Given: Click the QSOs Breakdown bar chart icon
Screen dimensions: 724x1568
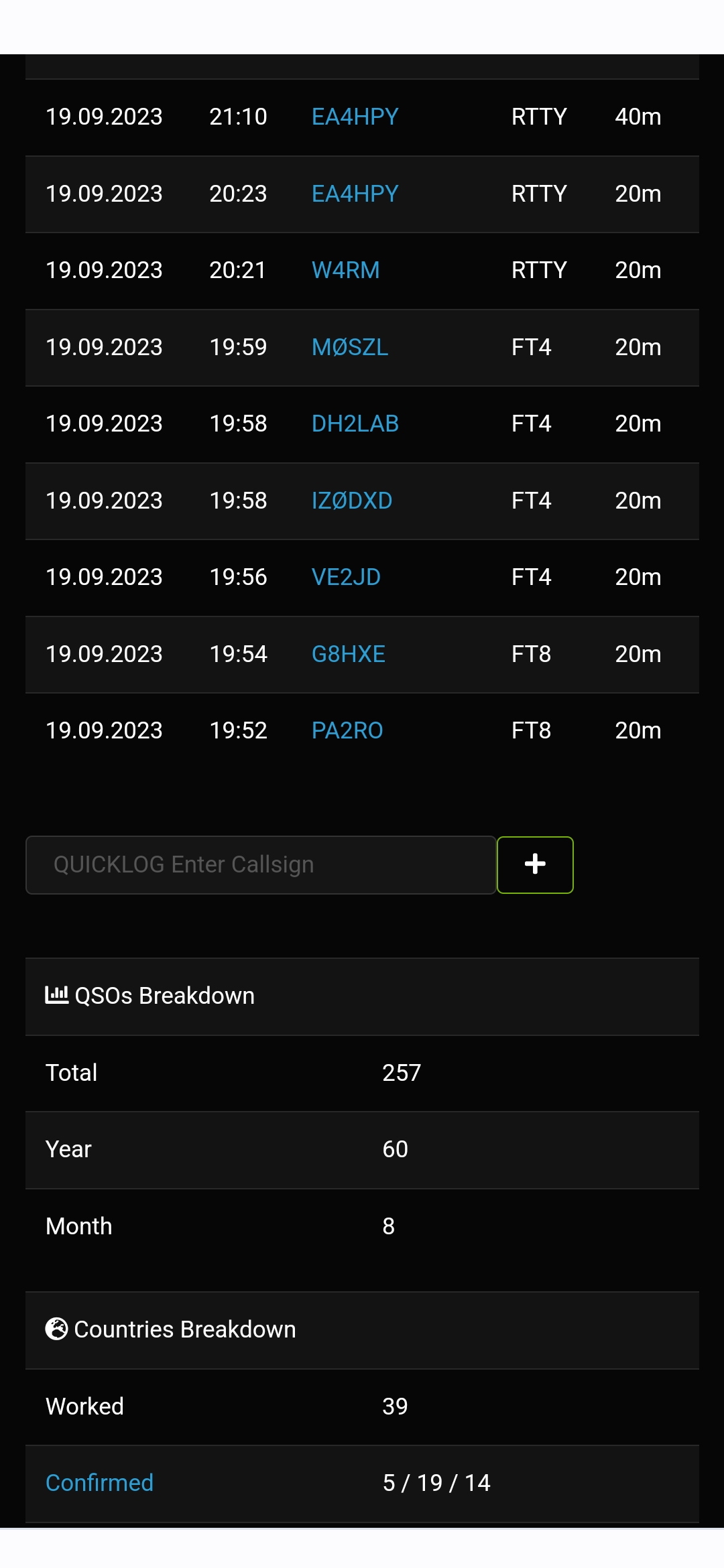Looking at the screenshot, I should point(57,996).
